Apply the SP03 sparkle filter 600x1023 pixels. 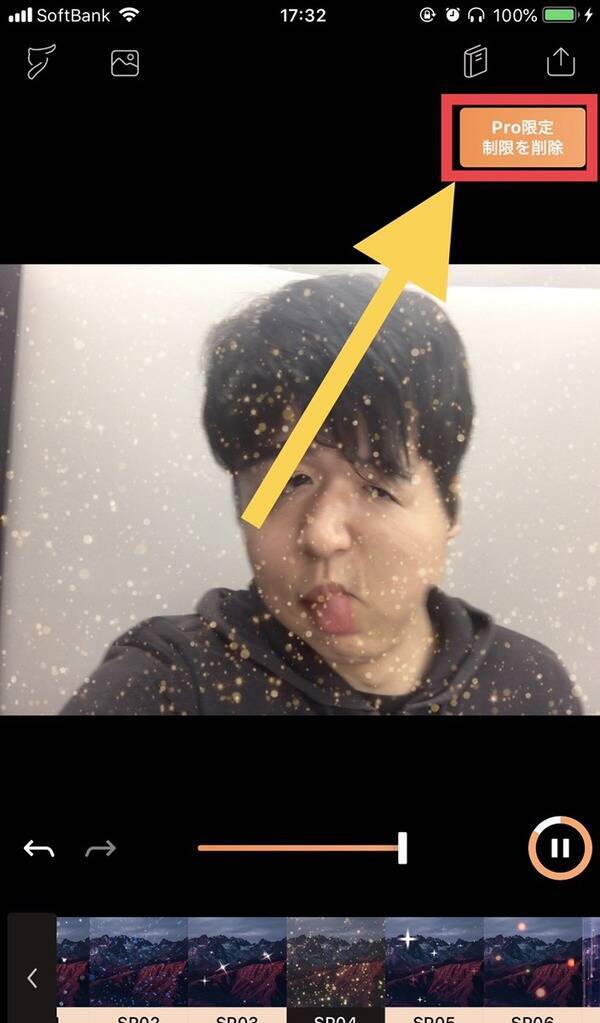point(237,966)
